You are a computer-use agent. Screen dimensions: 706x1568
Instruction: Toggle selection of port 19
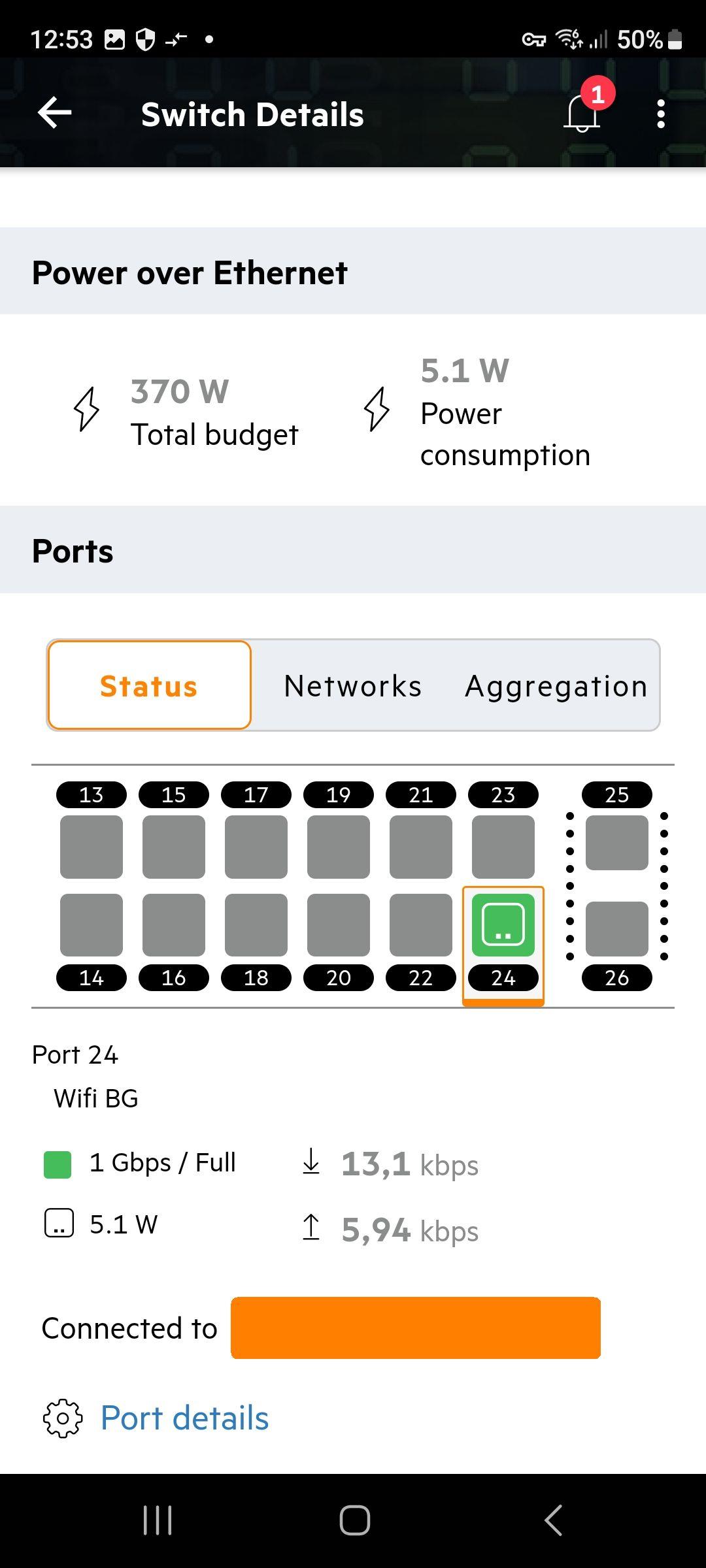[338, 845]
